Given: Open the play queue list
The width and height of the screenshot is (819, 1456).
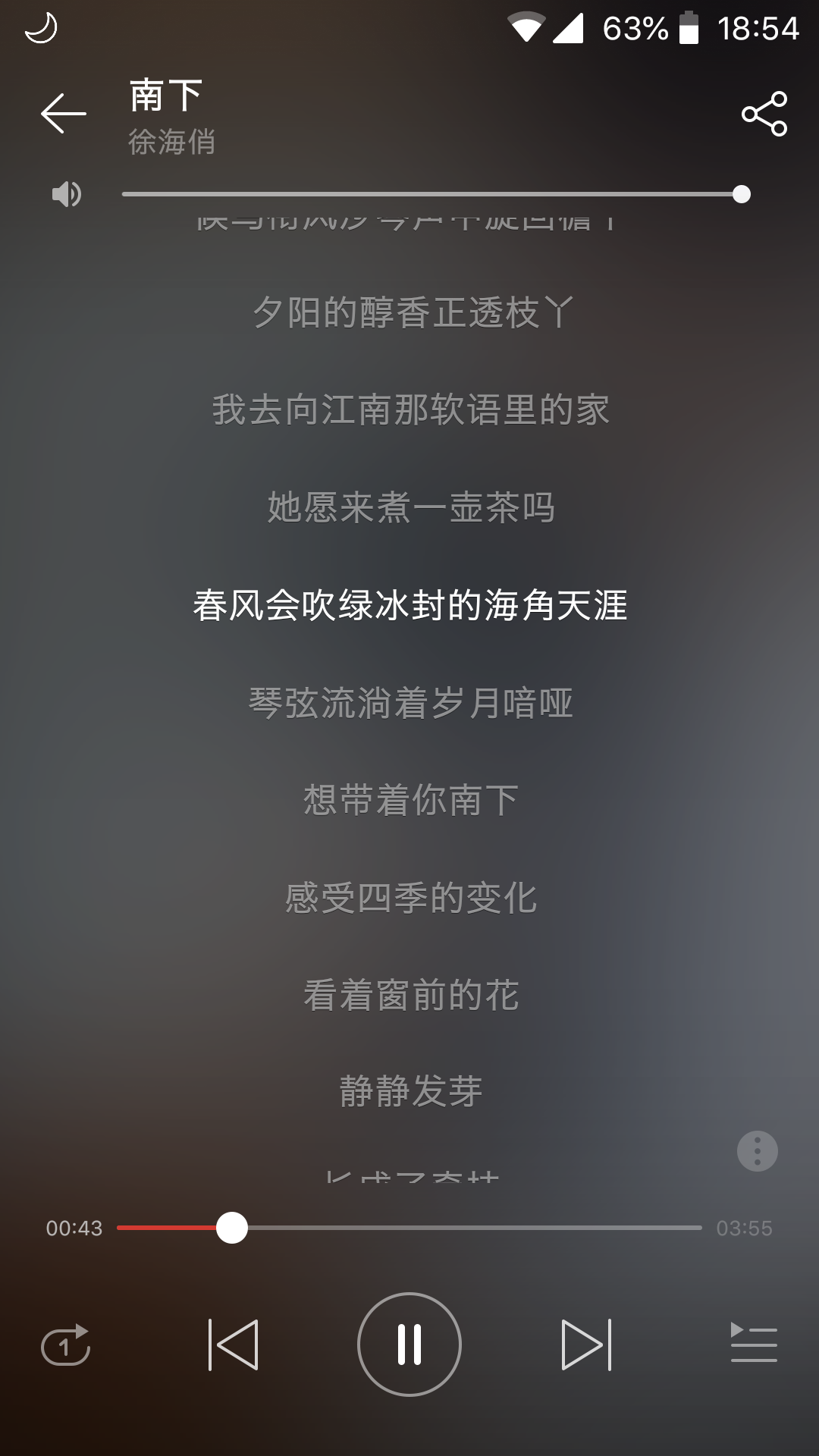Looking at the screenshot, I should 755,1344.
